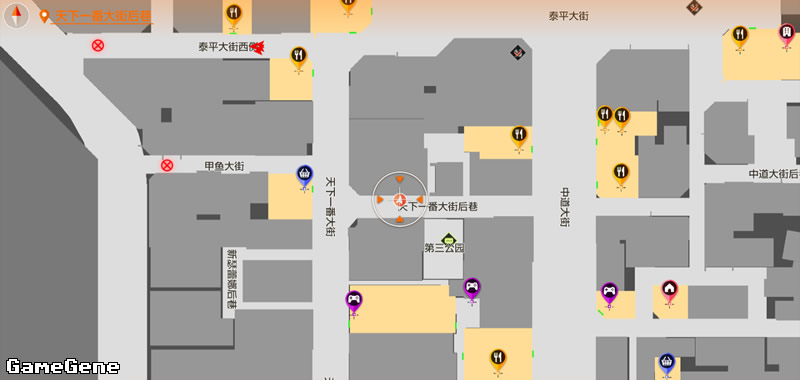The width and height of the screenshot is (800, 380).
Task: Tap the red blocked marker on 甲鱼大街
Action: (167, 165)
